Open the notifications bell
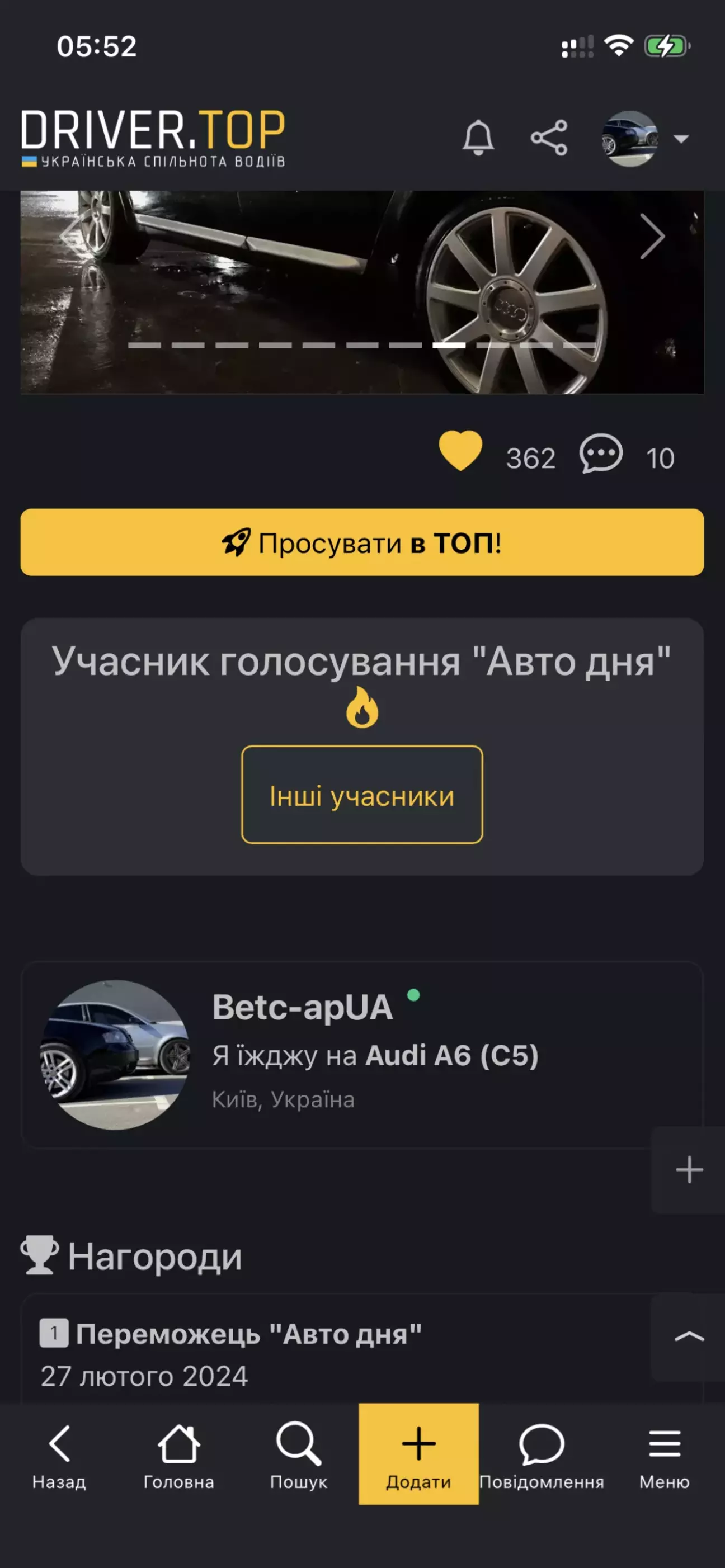This screenshot has height=1568, width=725. pos(478,138)
